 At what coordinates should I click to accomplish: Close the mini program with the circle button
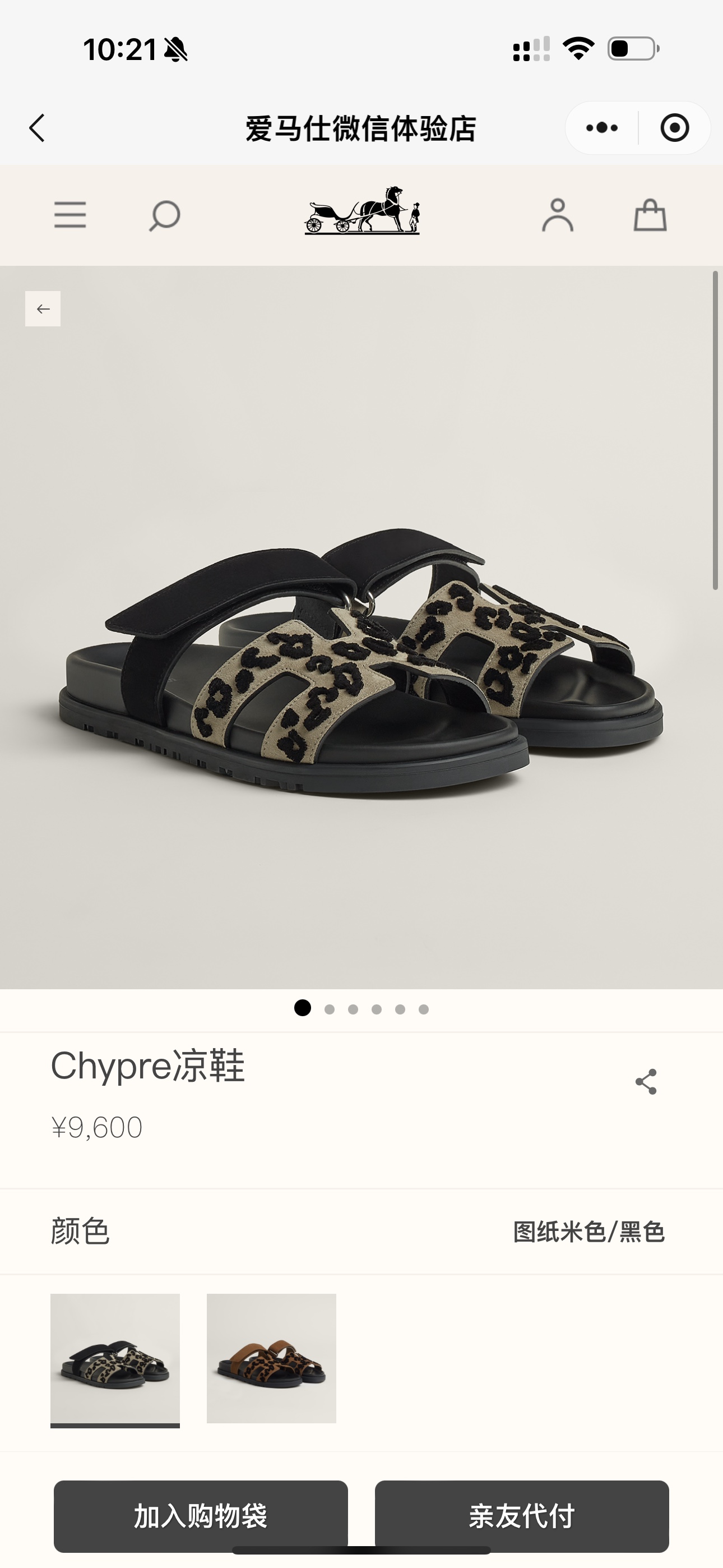point(674,128)
